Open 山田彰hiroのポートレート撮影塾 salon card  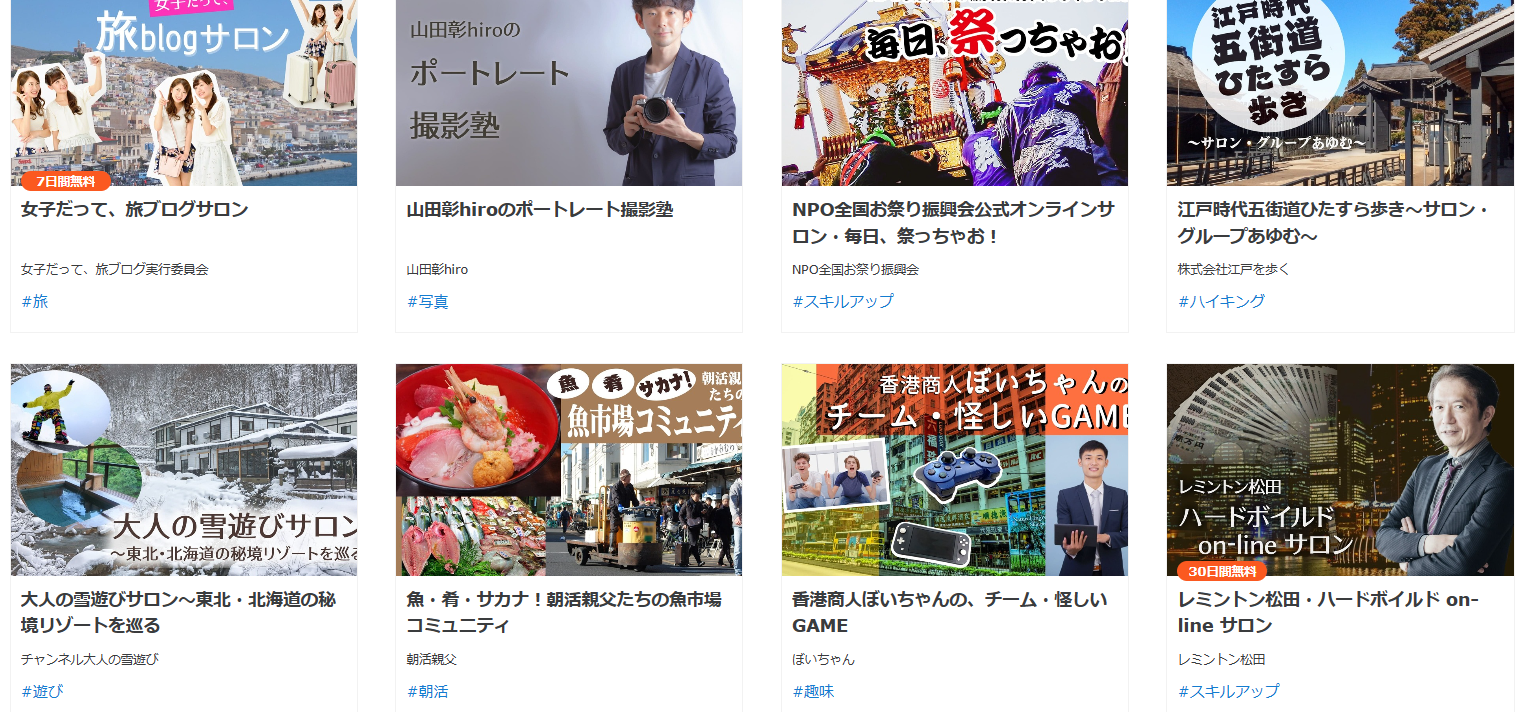(x=540, y=210)
